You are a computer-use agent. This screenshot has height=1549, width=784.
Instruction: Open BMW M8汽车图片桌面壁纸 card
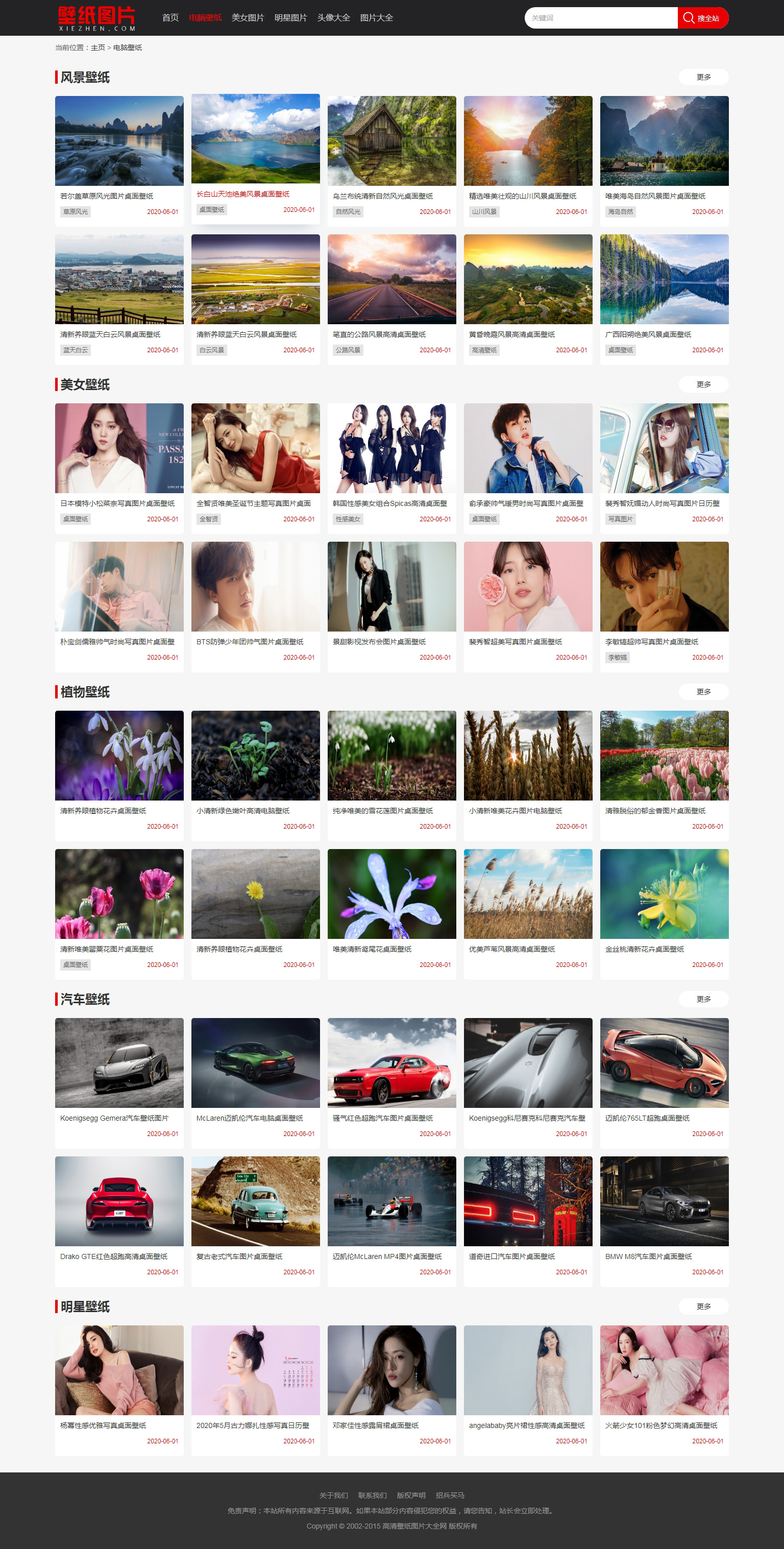(664, 1201)
